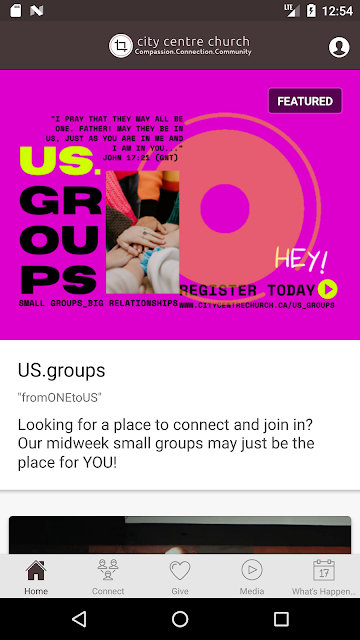Open the video card below US.groups
360x640 pixels.
pos(180,535)
